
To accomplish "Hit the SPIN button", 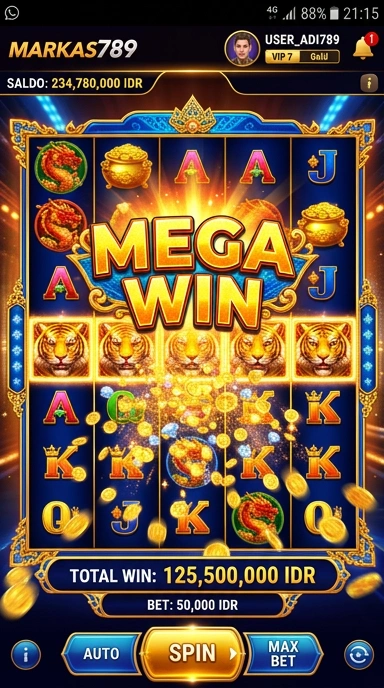I will 193,654.
